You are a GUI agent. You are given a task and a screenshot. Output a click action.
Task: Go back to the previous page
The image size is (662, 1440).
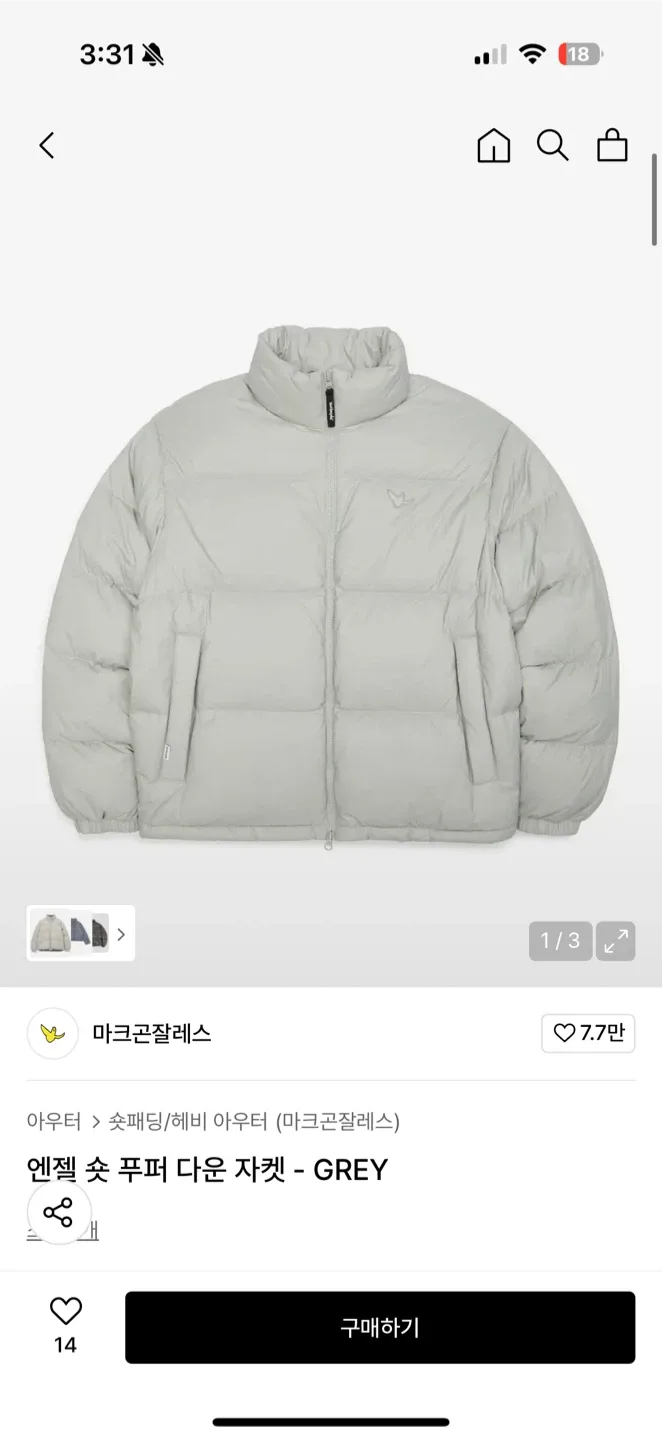pos(46,146)
